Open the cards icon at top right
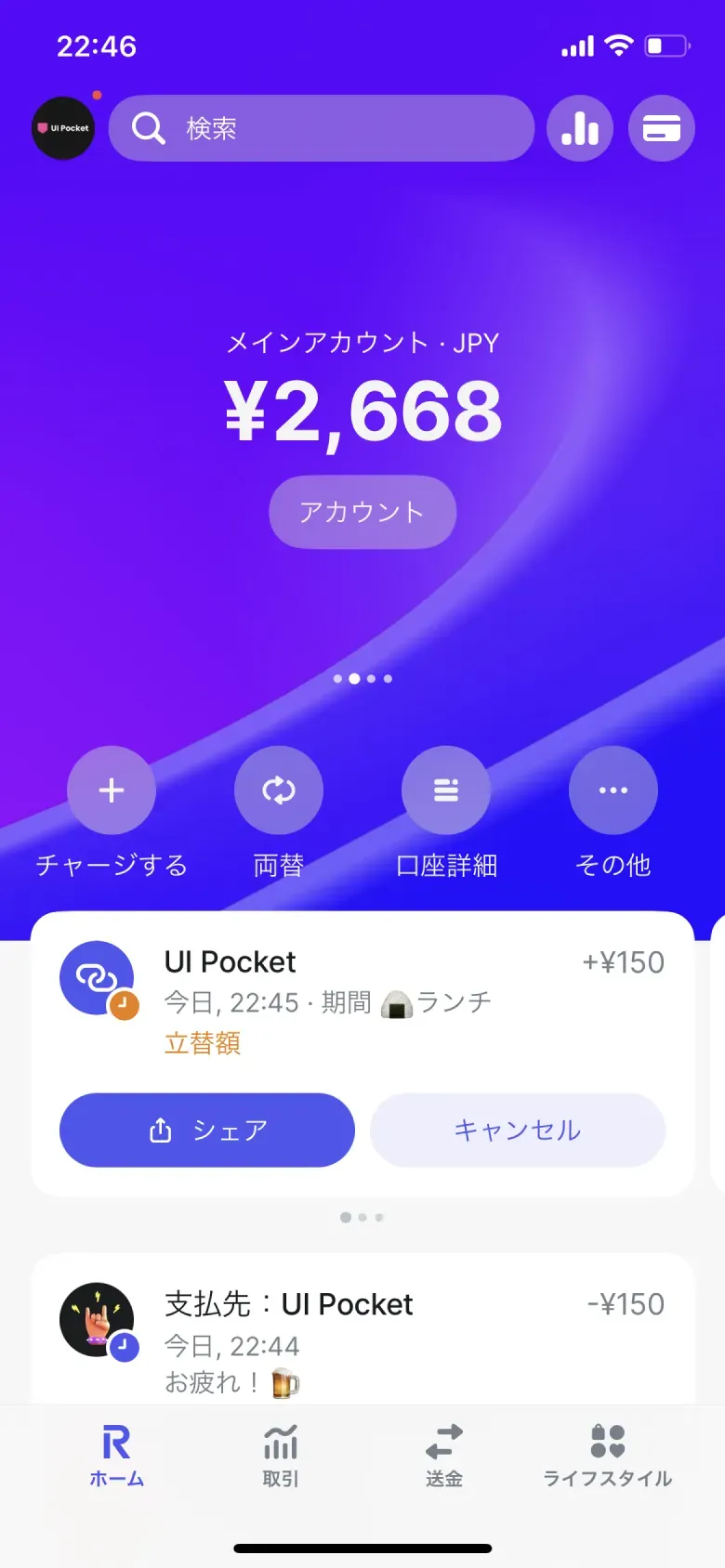725x1568 pixels. [661, 128]
